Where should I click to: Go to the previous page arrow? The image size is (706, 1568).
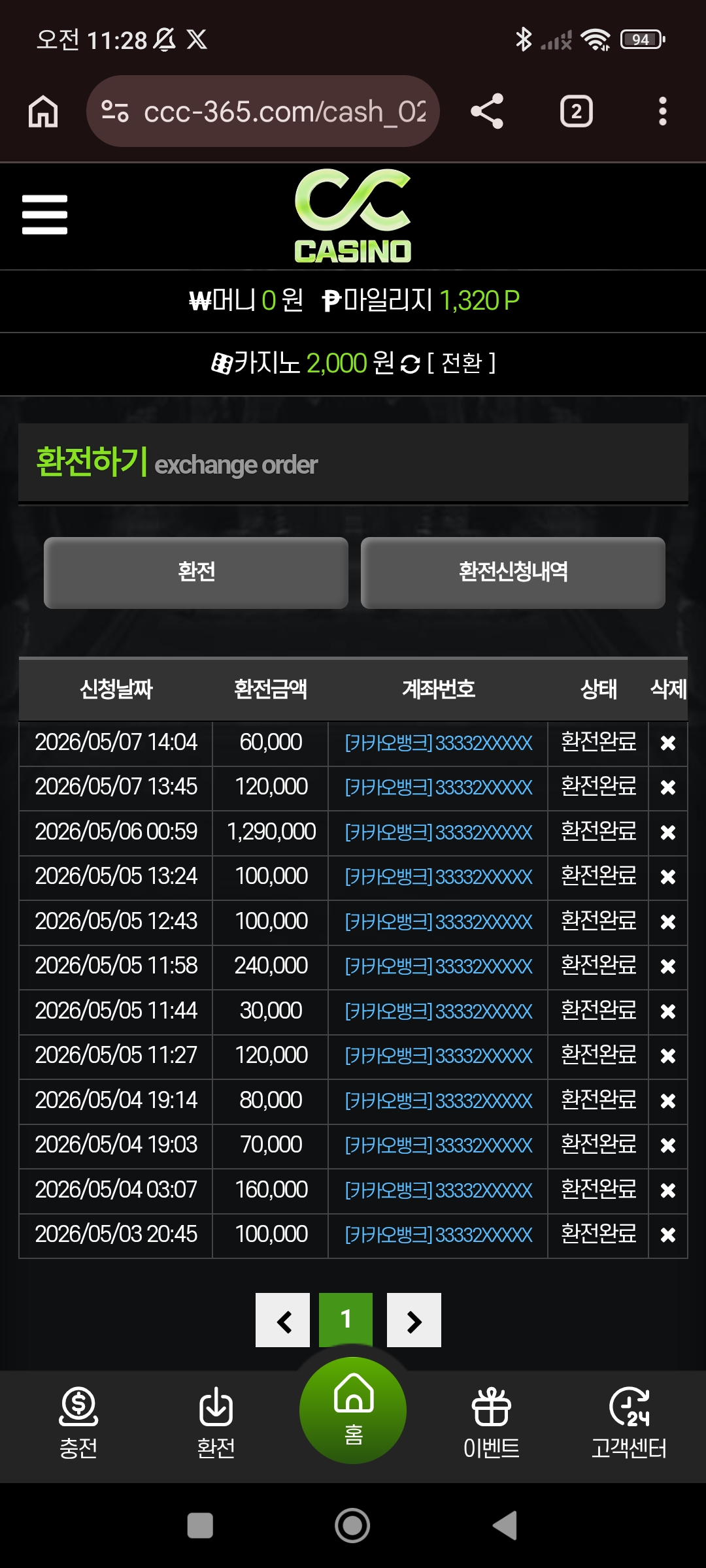click(282, 1320)
